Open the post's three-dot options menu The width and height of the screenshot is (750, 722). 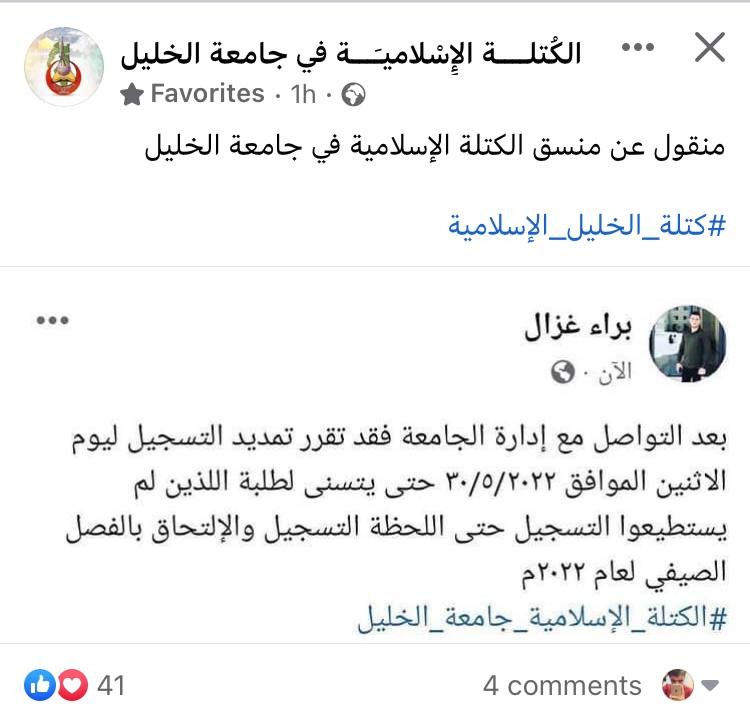pos(636,48)
